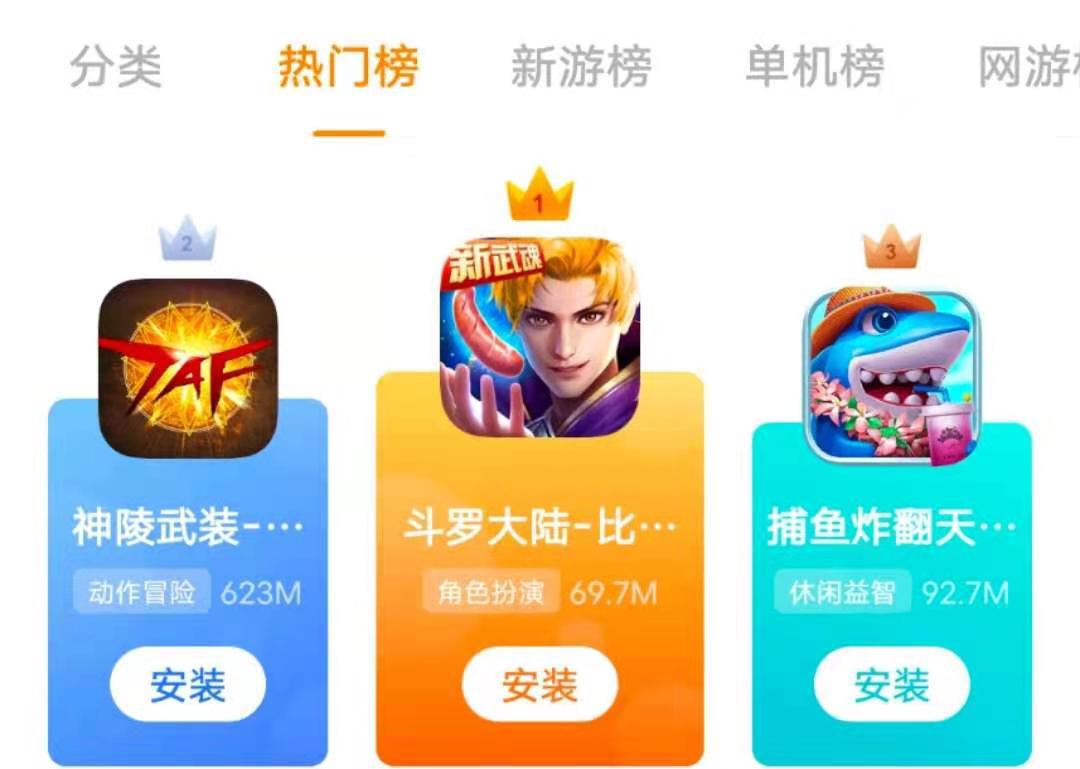
Task: Open the 捕鱼炸翻天 game icon
Action: [892, 377]
